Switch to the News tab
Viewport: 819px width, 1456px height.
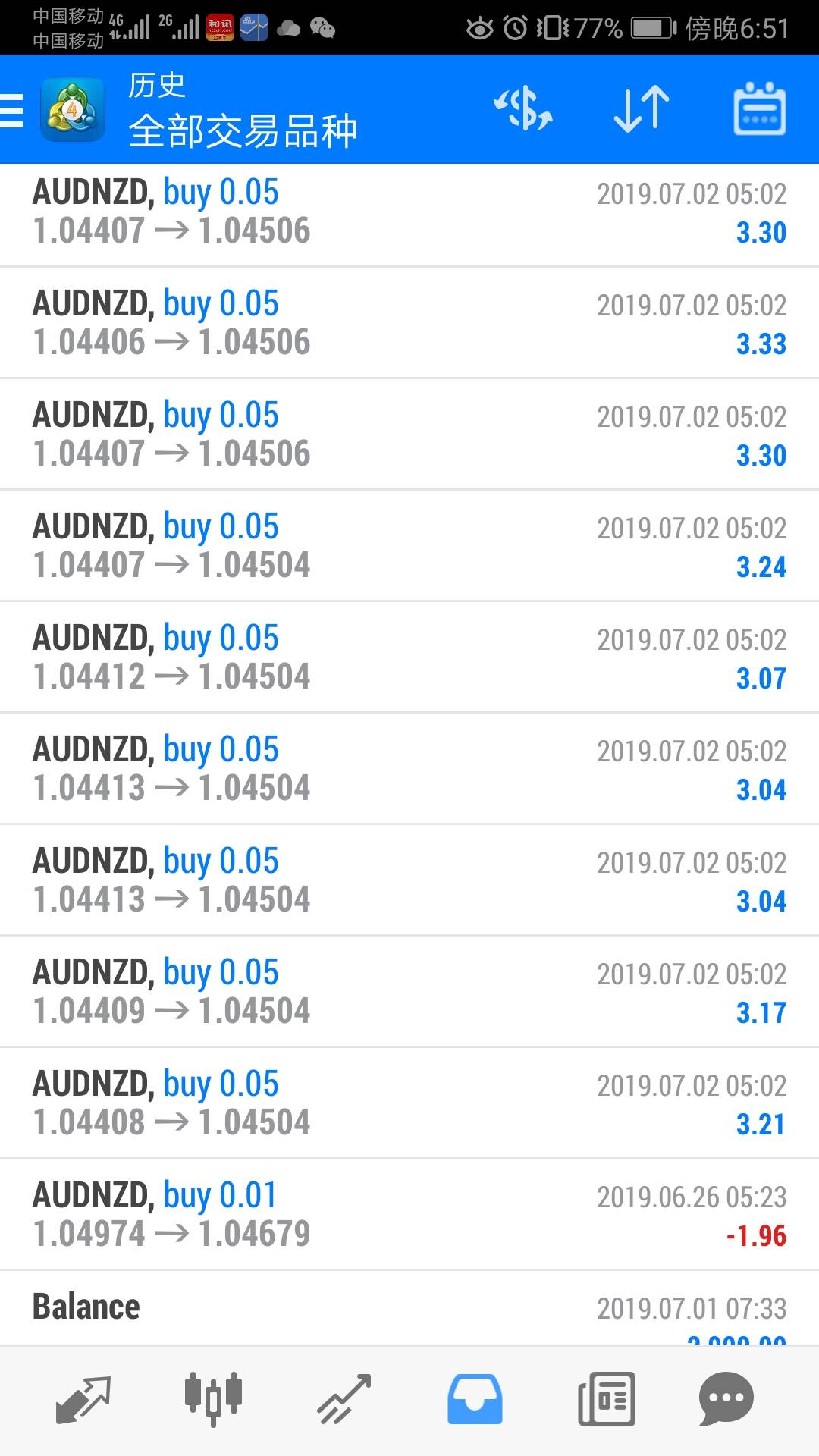pos(606,1399)
